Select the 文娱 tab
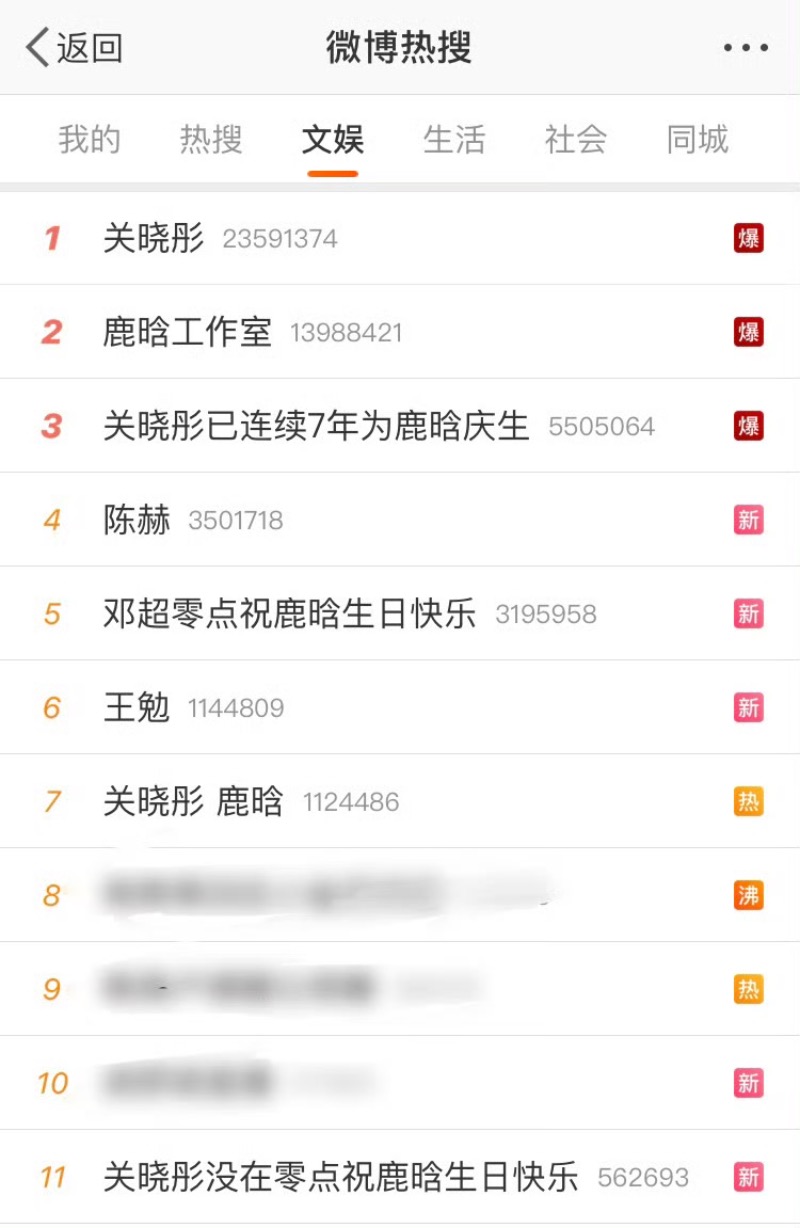The height and width of the screenshot is (1228, 800). click(333, 140)
